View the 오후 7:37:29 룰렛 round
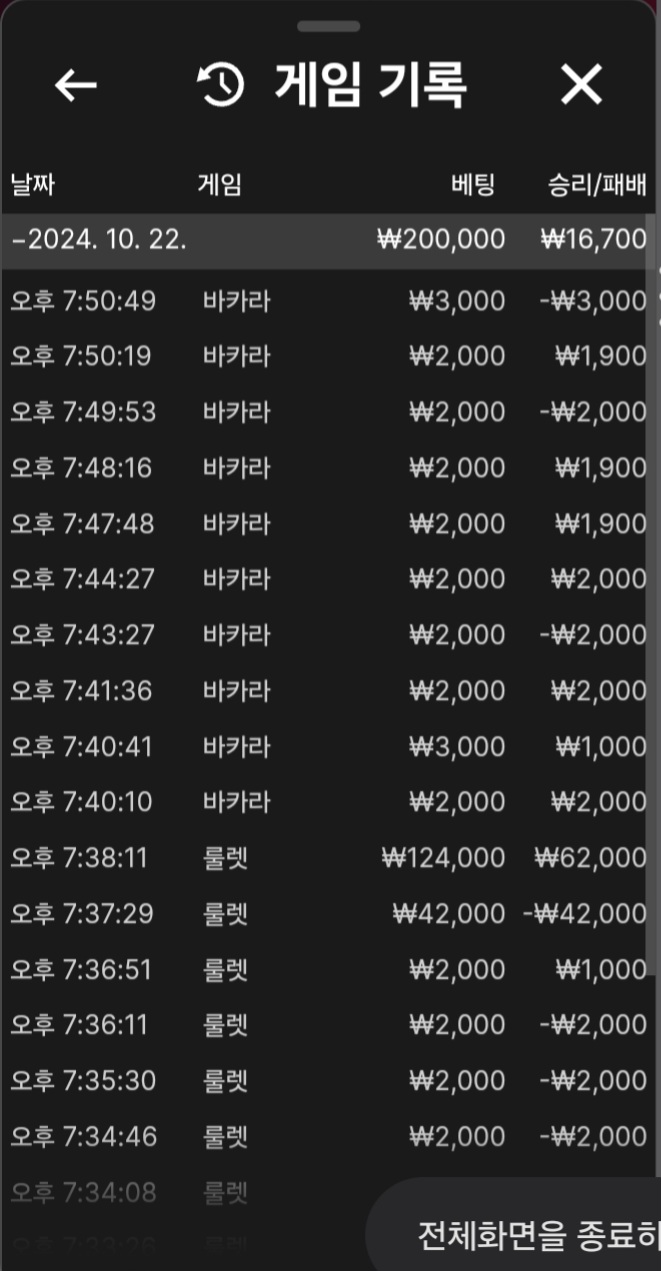 pyautogui.click(x=328, y=913)
